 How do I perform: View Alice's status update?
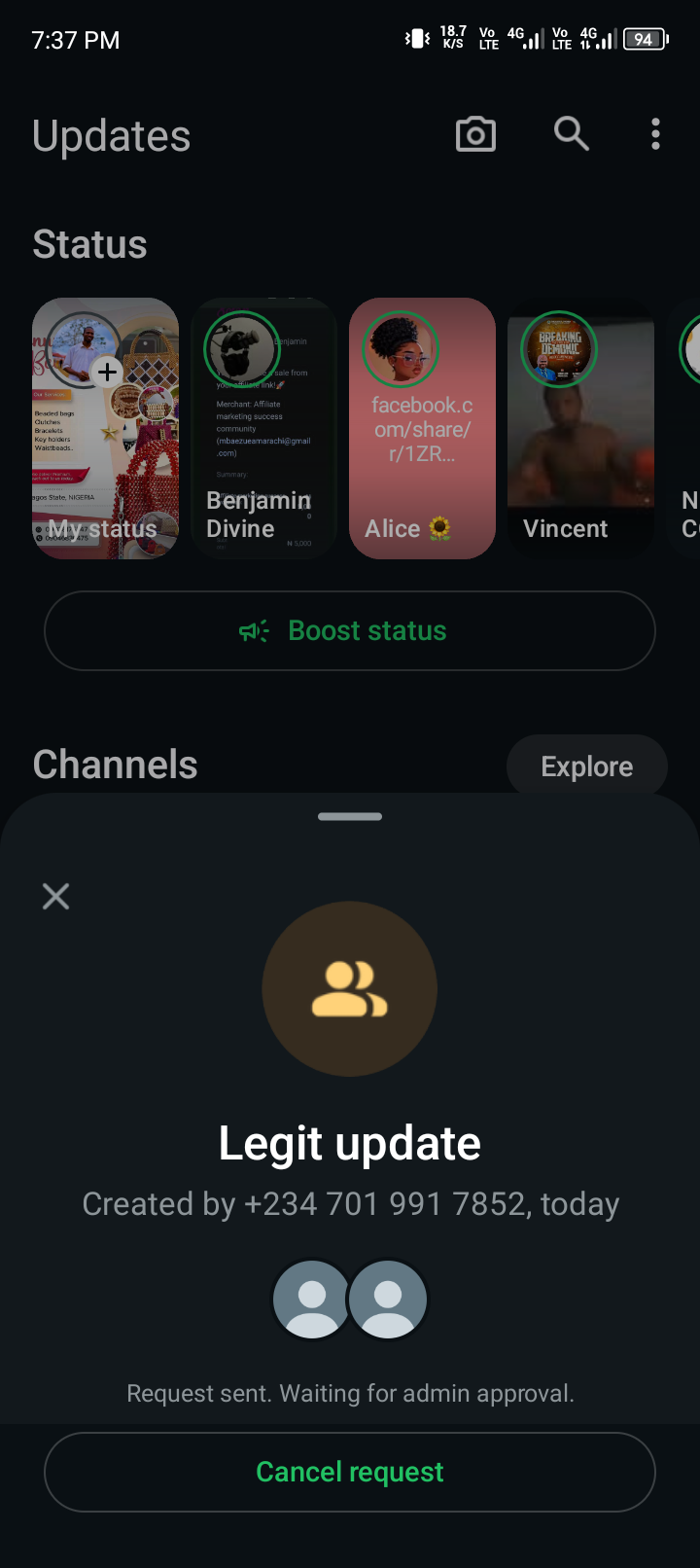pyautogui.click(x=422, y=428)
